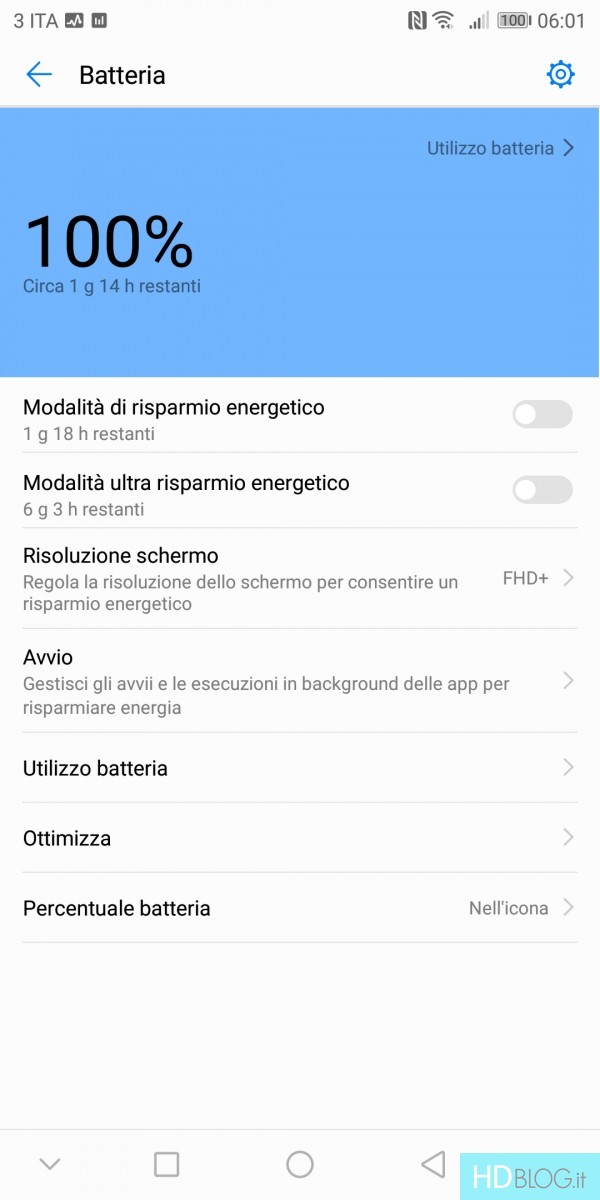Open the Utilizzo batteria list row
Screen dimensions: 600x1200
point(300,768)
